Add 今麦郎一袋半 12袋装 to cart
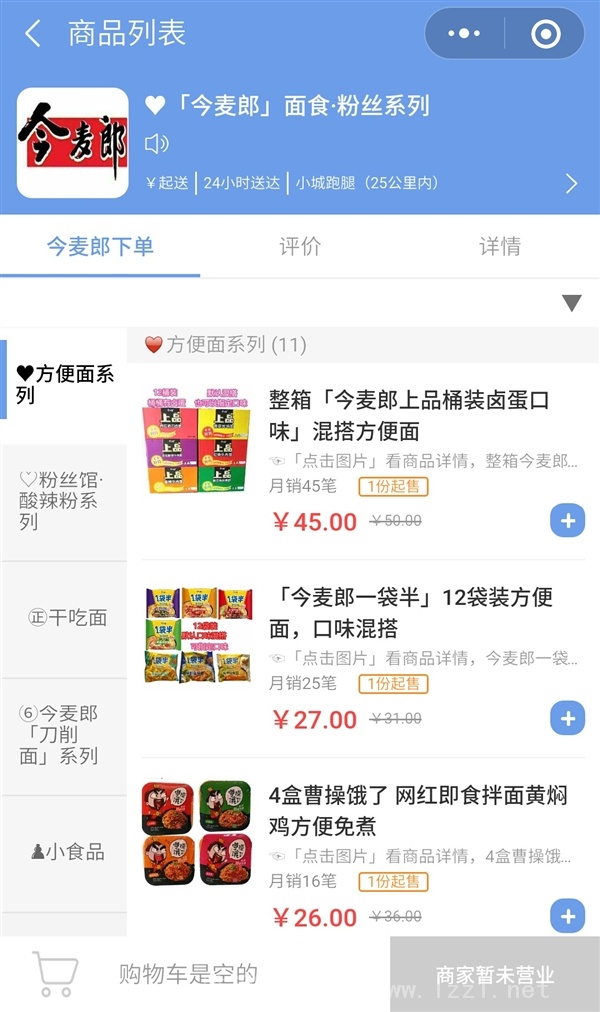The image size is (600, 1012). [x=567, y=718]
